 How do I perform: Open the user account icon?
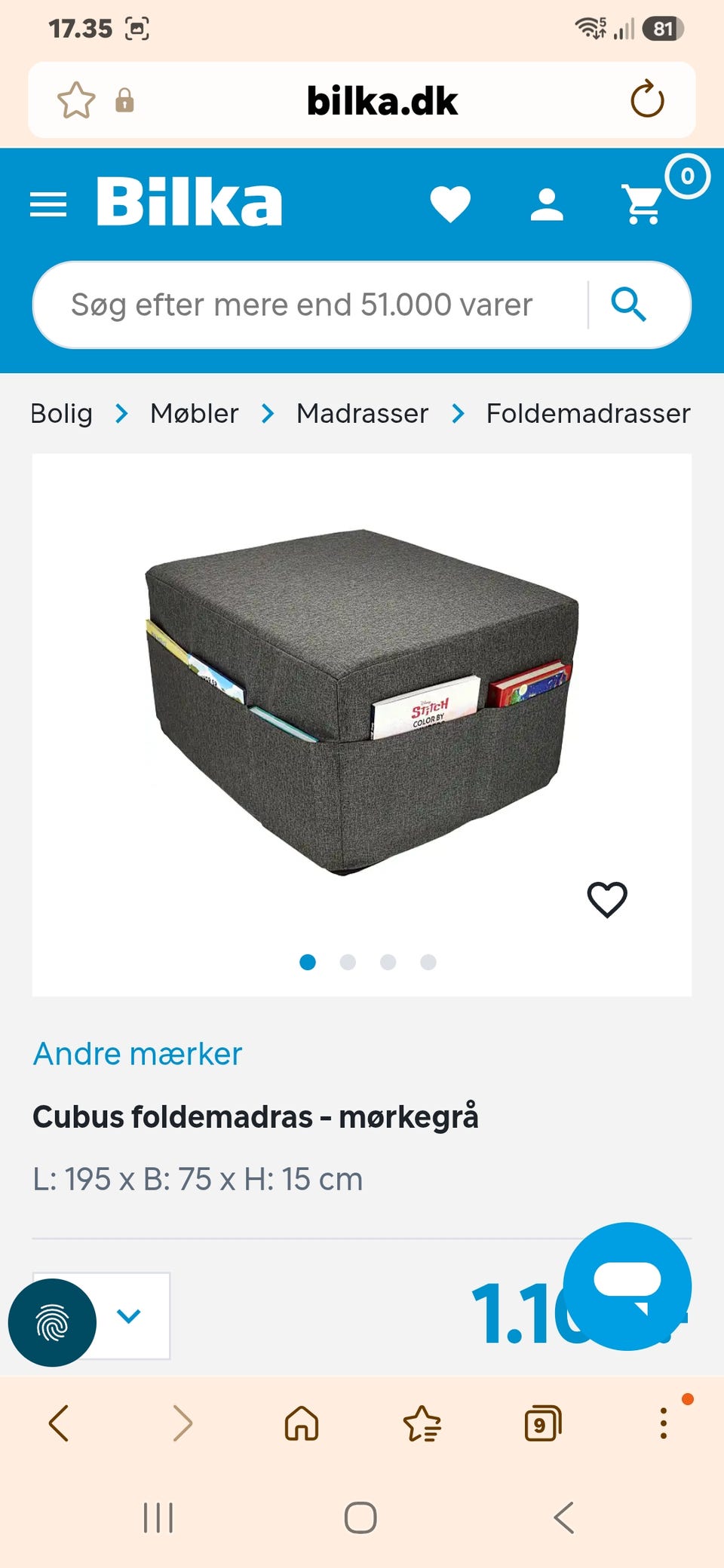547,204
